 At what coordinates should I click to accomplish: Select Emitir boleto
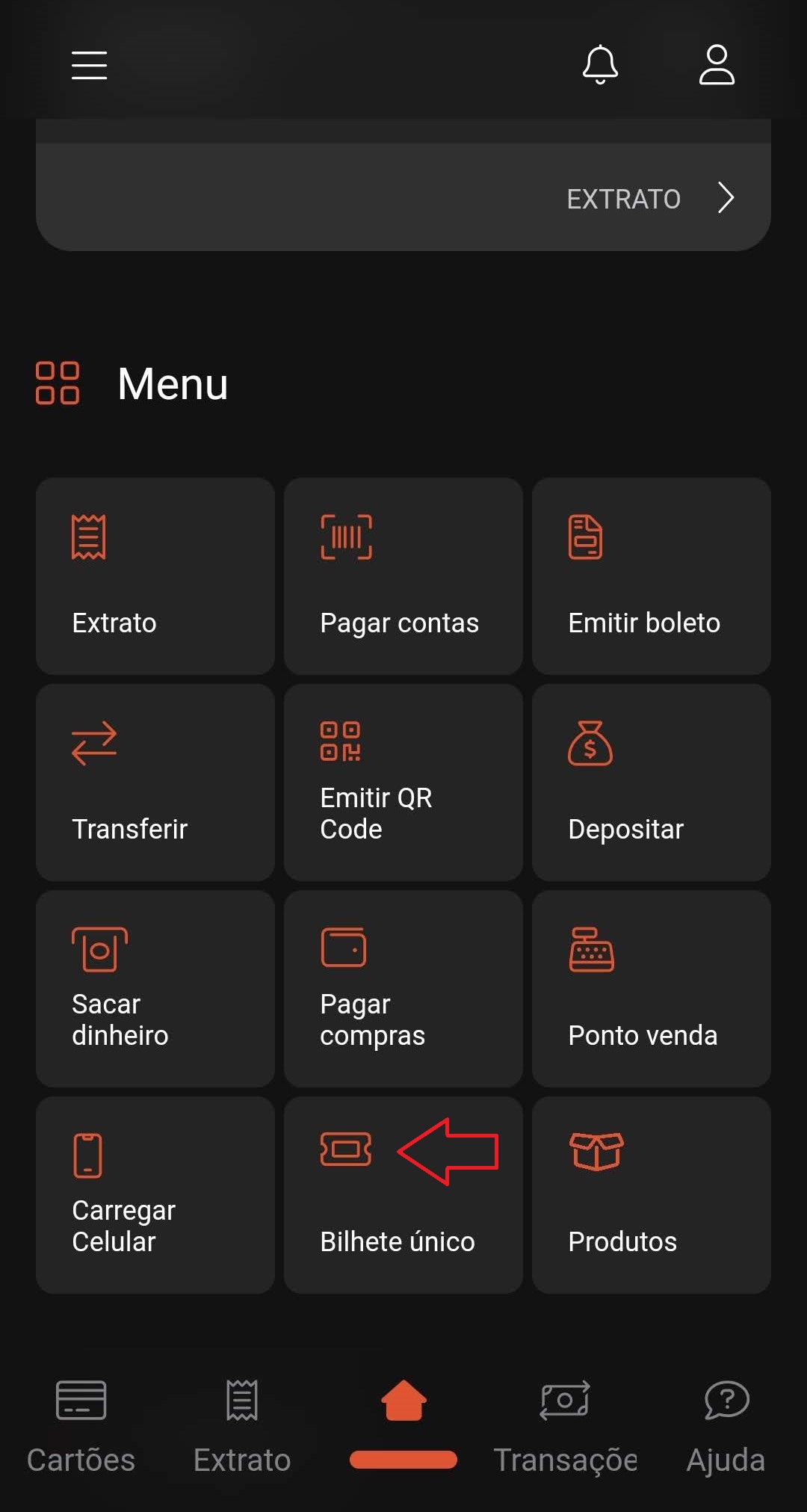point(652,576)
